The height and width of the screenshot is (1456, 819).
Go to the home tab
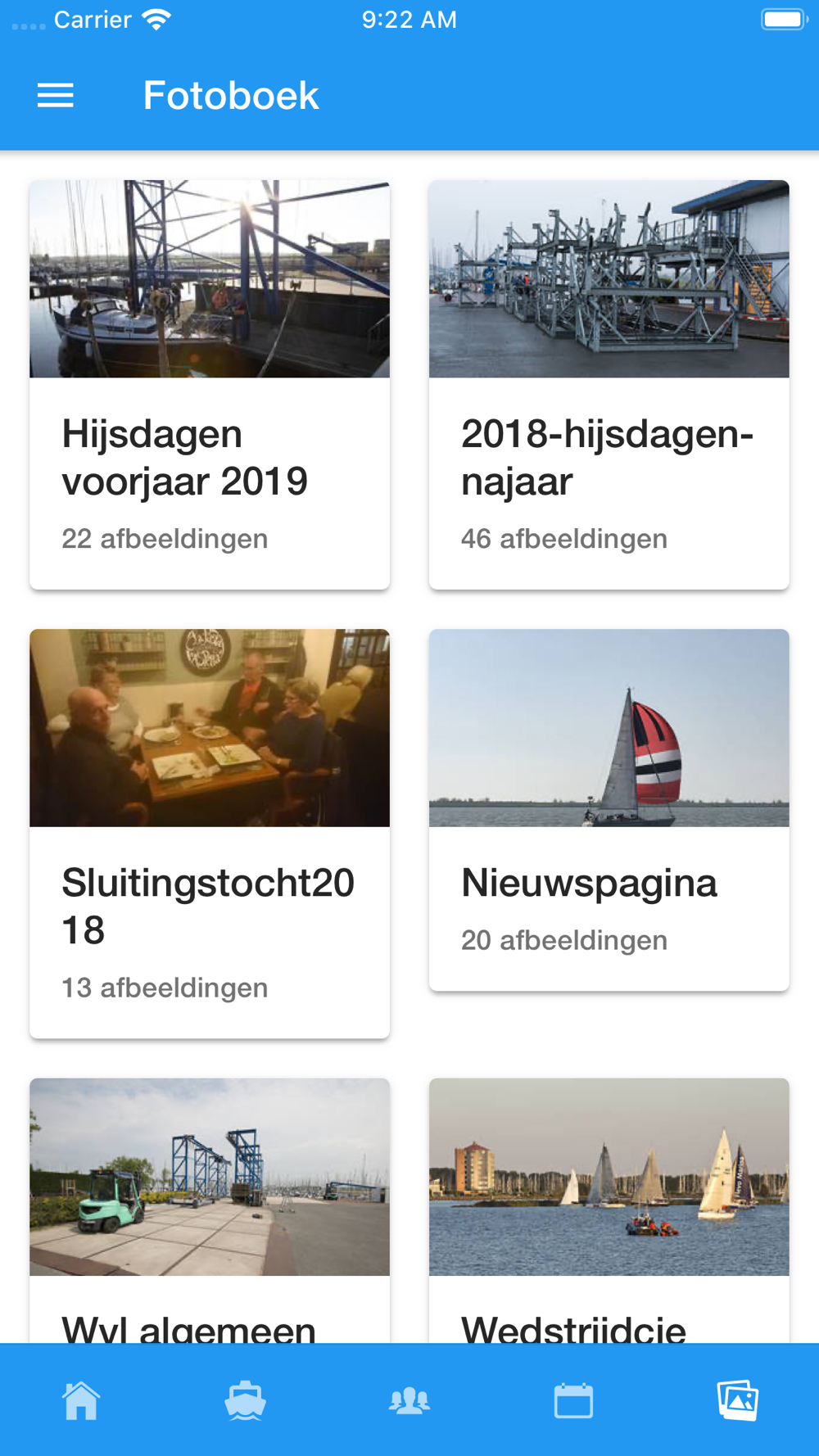81,1400
